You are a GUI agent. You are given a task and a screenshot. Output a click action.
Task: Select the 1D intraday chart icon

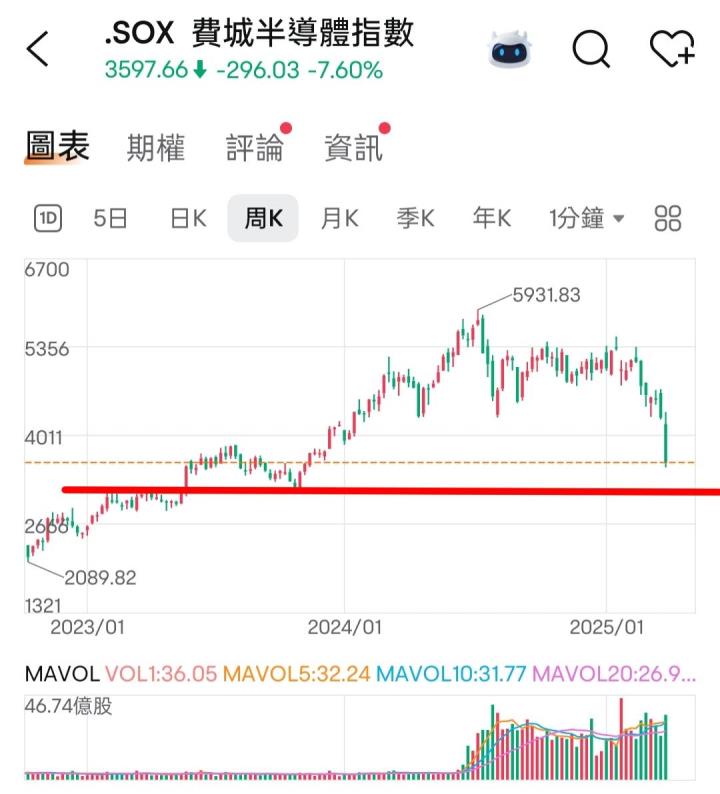click(x=47, y=218)
